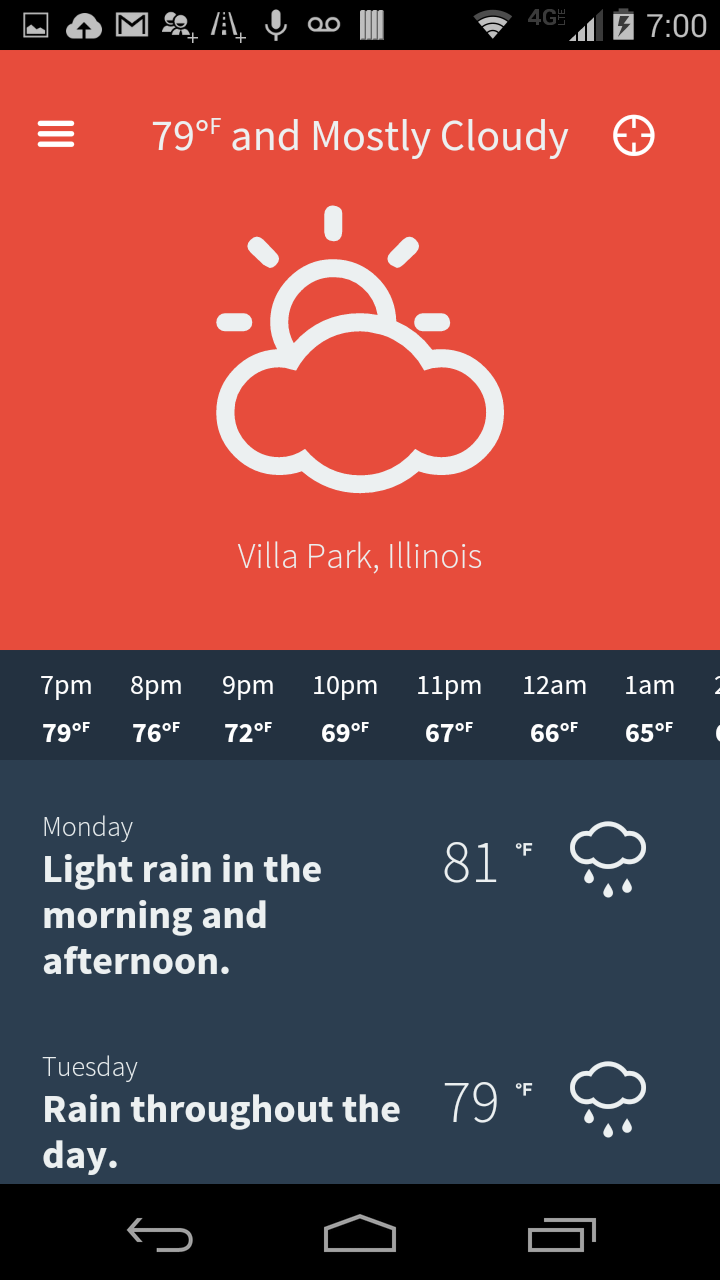Image resolution: width=720 pixels, height=1280 pixels.
Task: Tap the voicemail icon in status bar
Action: click(324, 25)
